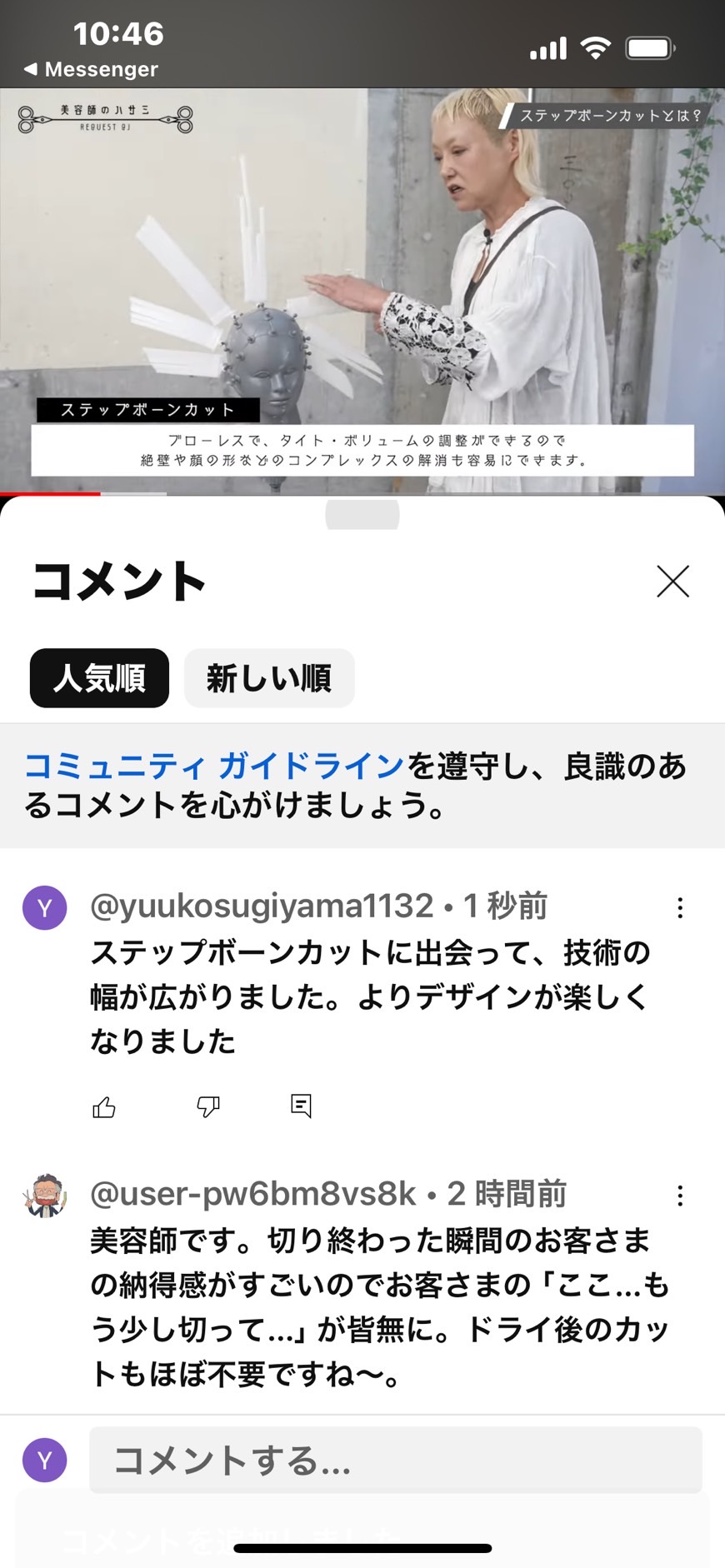725x1568 pixels.
Task: Open options menu for @user-pw6bm8vs8k's comment
Action: [680, 1196]
